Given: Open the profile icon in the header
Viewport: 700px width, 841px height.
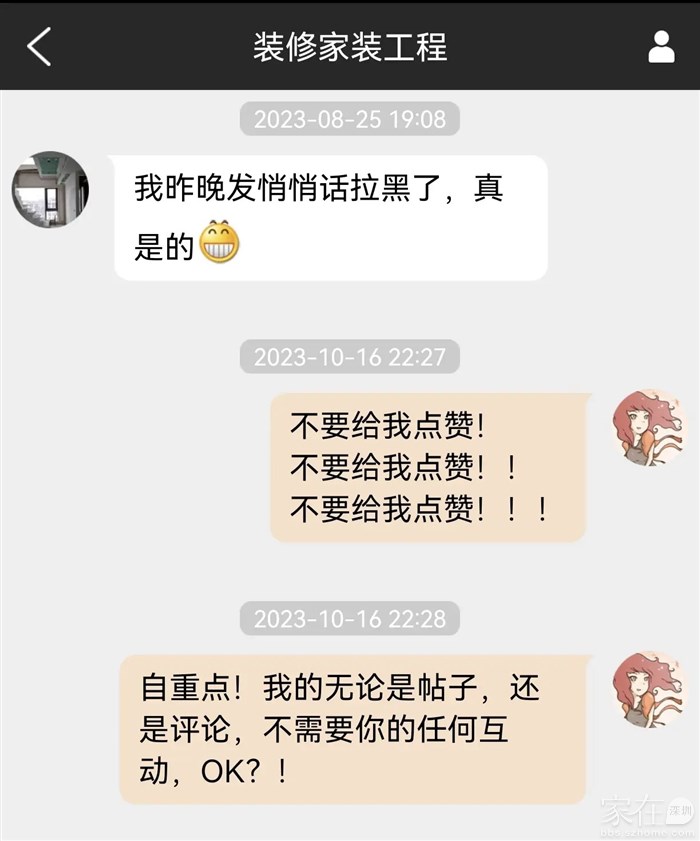Looking at the screenshot, I should tap(661, 46).
